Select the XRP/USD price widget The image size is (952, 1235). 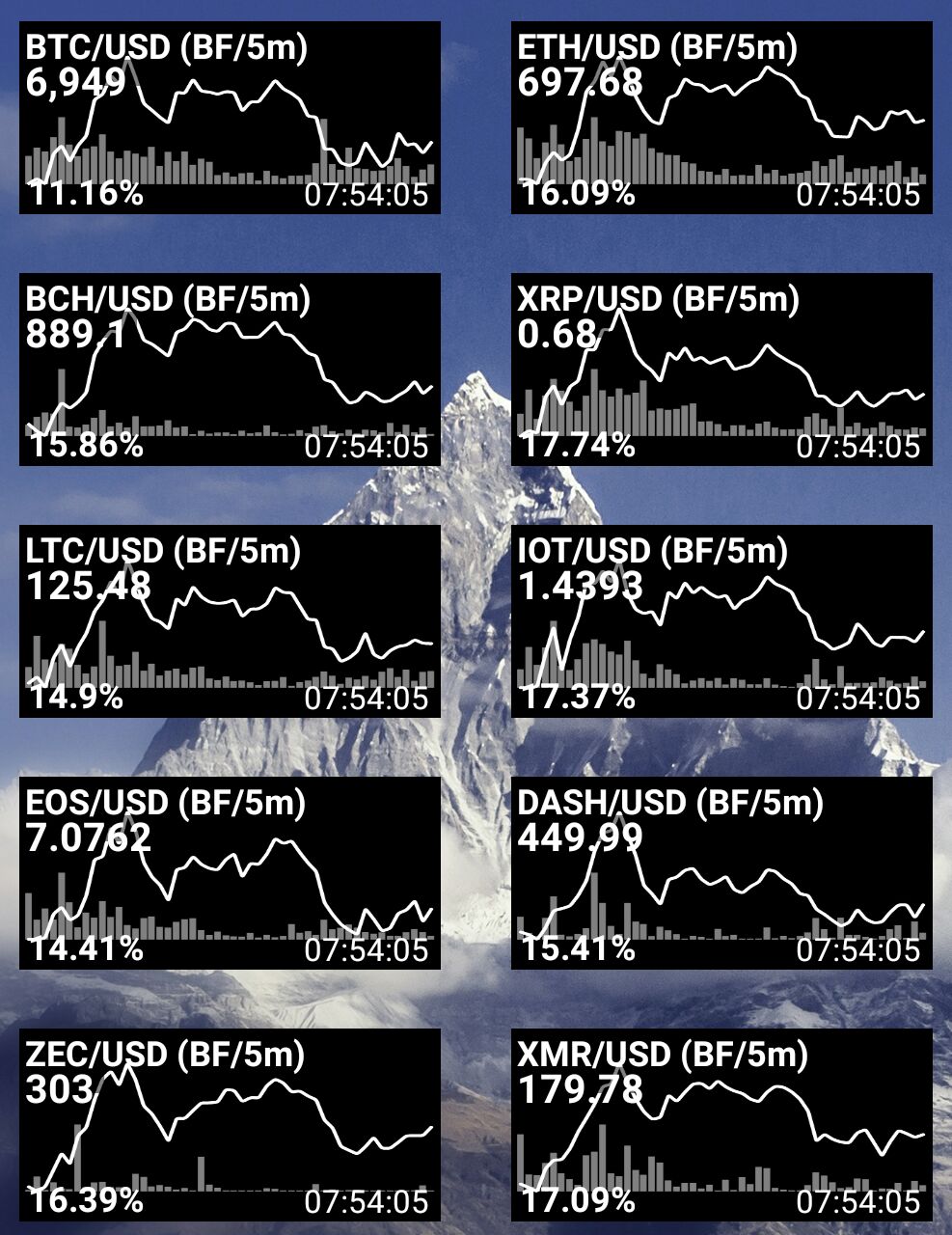[x=721, y=370]
